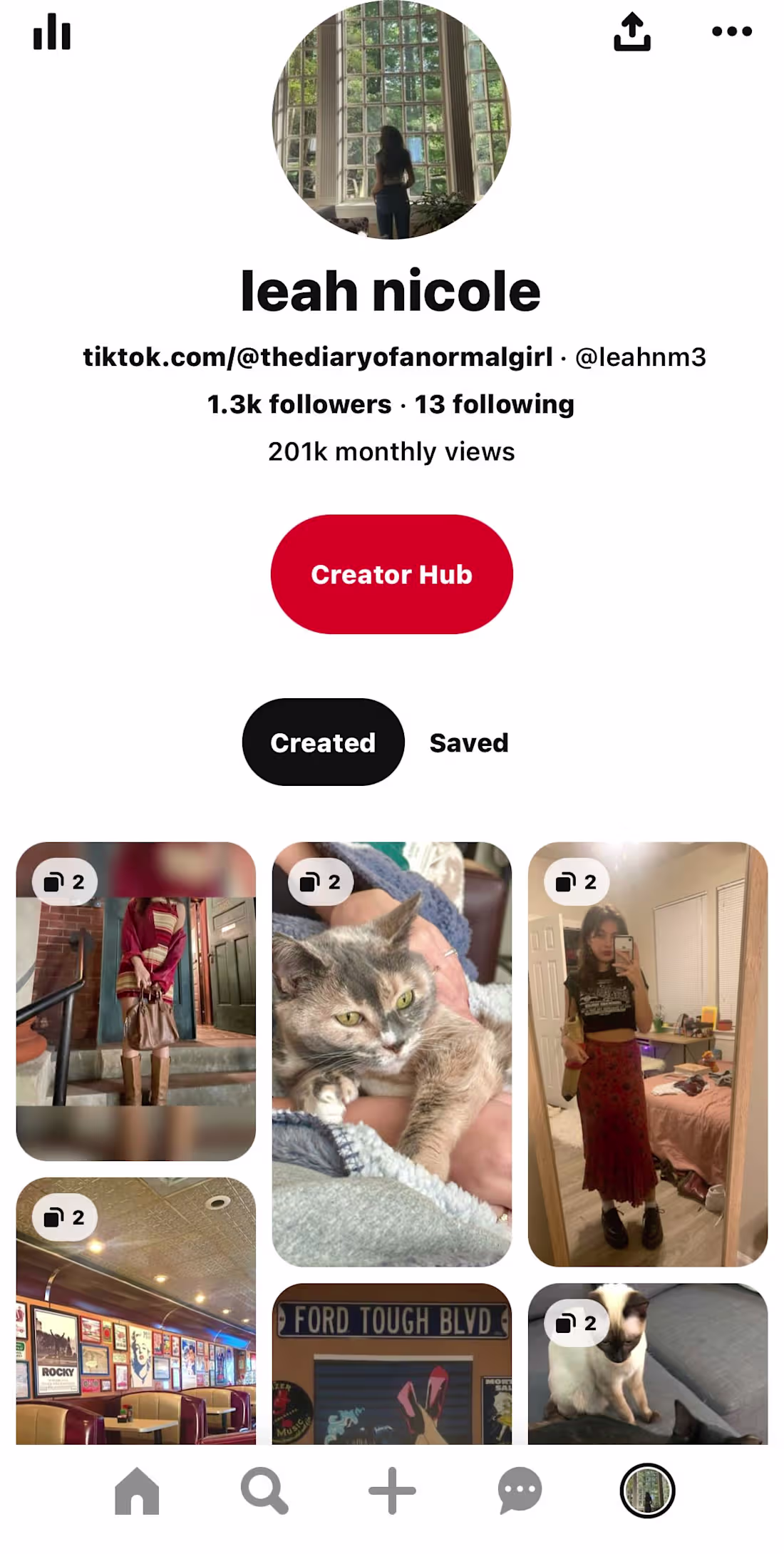The width and height of the screenshot is (784, 1554).
Task: Toggle to the Saved pins view
Action: point(468,742)
